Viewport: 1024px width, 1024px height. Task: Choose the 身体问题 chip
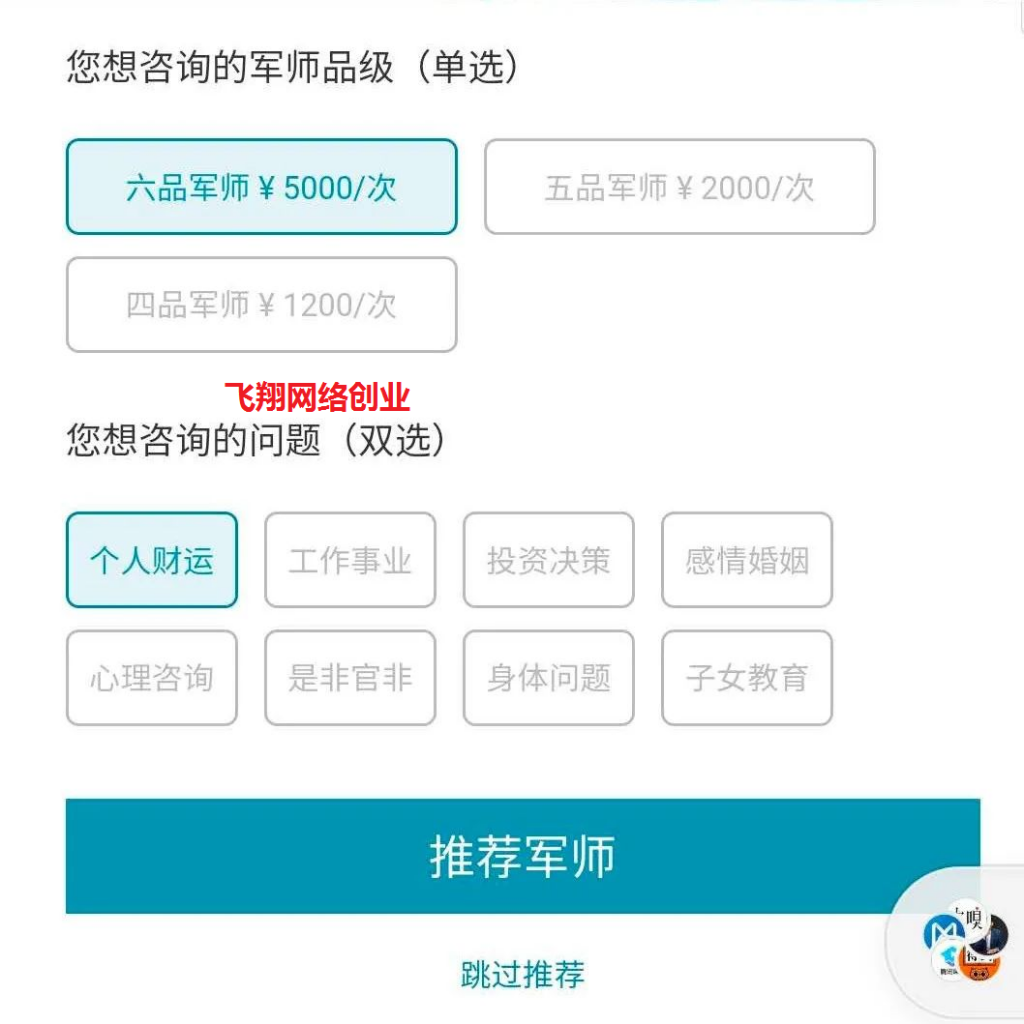(x=548, y=678)
